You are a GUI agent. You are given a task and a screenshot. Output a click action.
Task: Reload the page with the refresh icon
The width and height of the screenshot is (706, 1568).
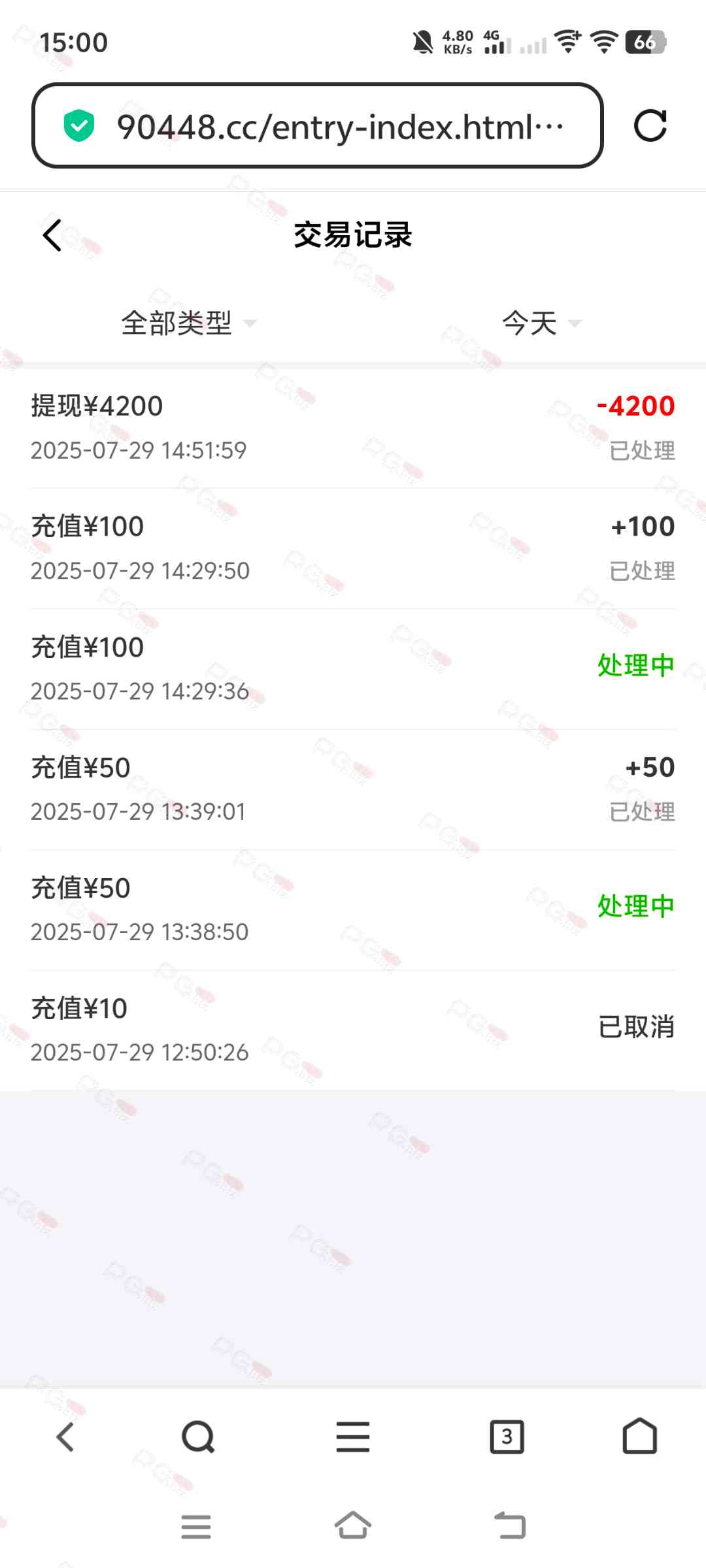[650, 125]
